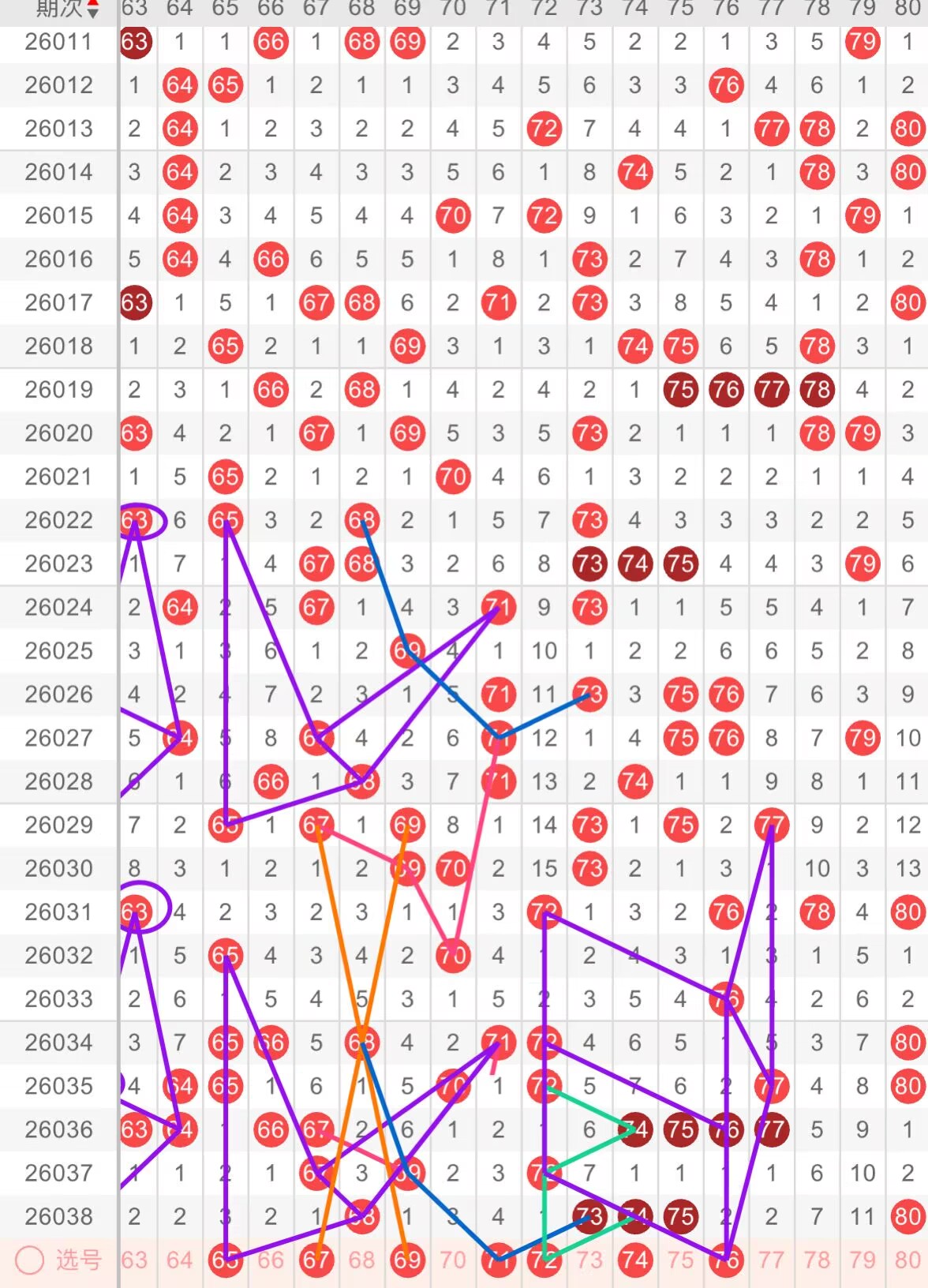Add number 68 in the 选号 row
The image size is (928, 1288).
361,1260
